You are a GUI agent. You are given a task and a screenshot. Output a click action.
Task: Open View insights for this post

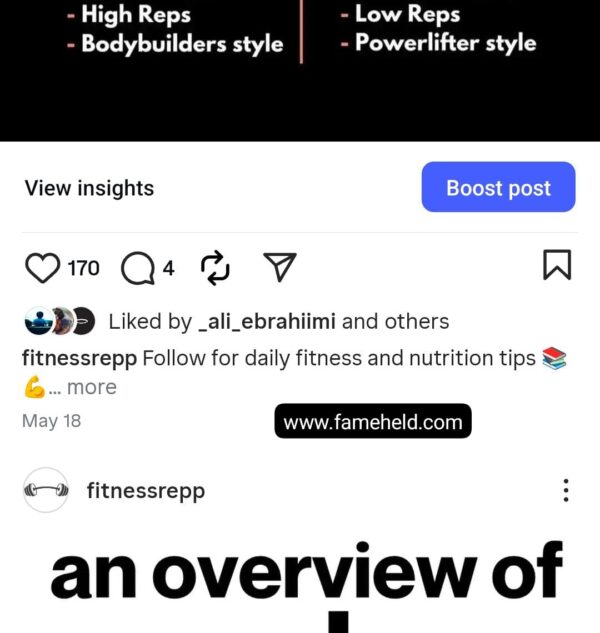click(89, 188)
